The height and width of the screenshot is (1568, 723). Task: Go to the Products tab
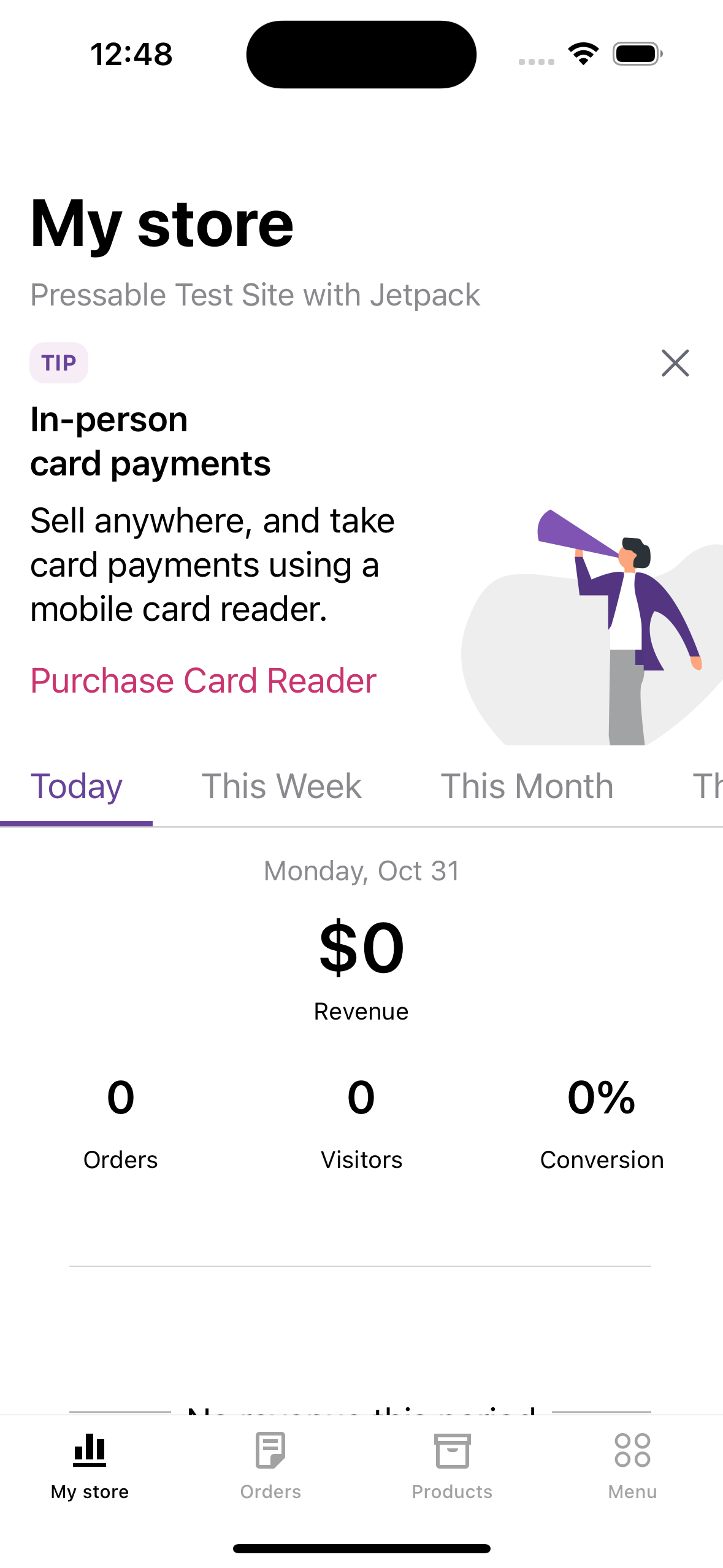click(452, 1465)
